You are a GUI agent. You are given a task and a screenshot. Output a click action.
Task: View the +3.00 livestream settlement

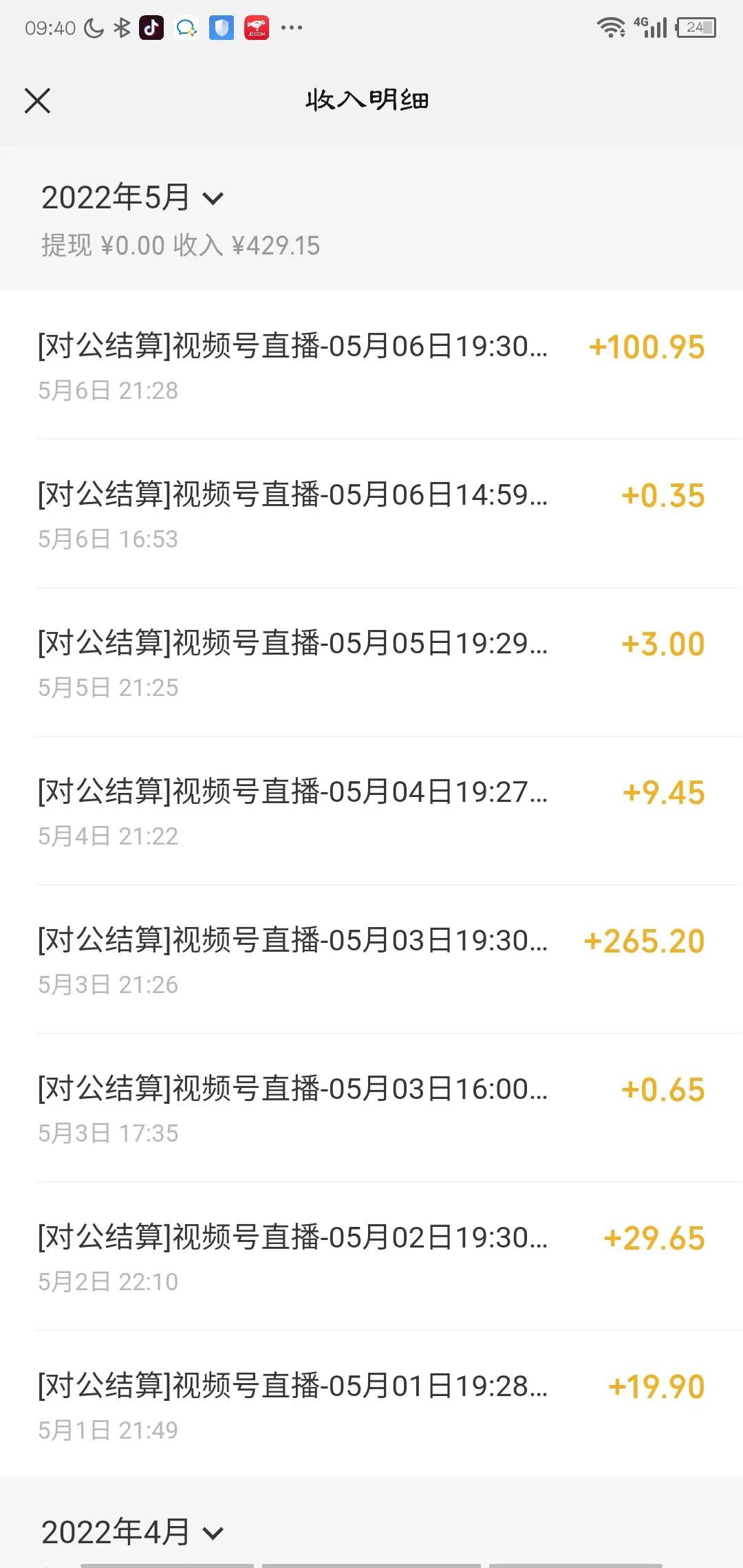tap(371, 662)
